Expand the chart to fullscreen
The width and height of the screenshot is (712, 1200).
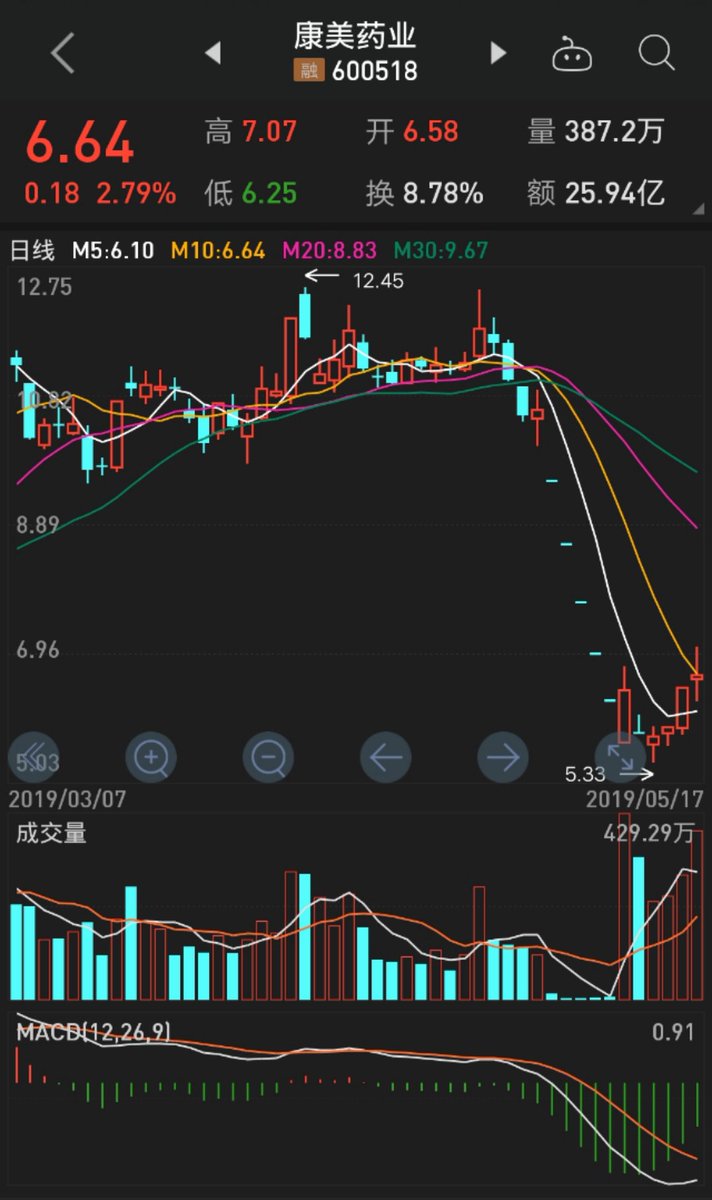[620, 758]
